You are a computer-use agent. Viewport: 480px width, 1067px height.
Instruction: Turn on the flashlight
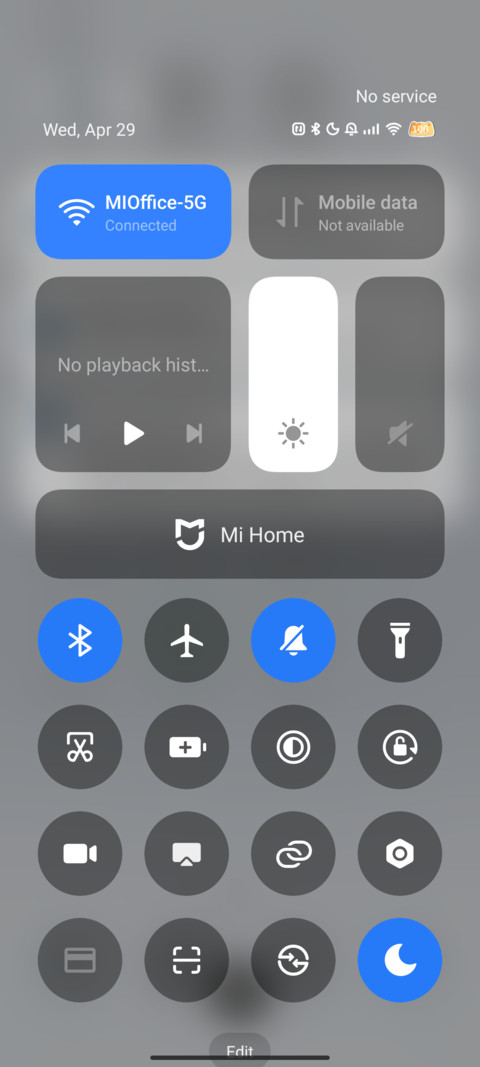click(x=400, y=640)
